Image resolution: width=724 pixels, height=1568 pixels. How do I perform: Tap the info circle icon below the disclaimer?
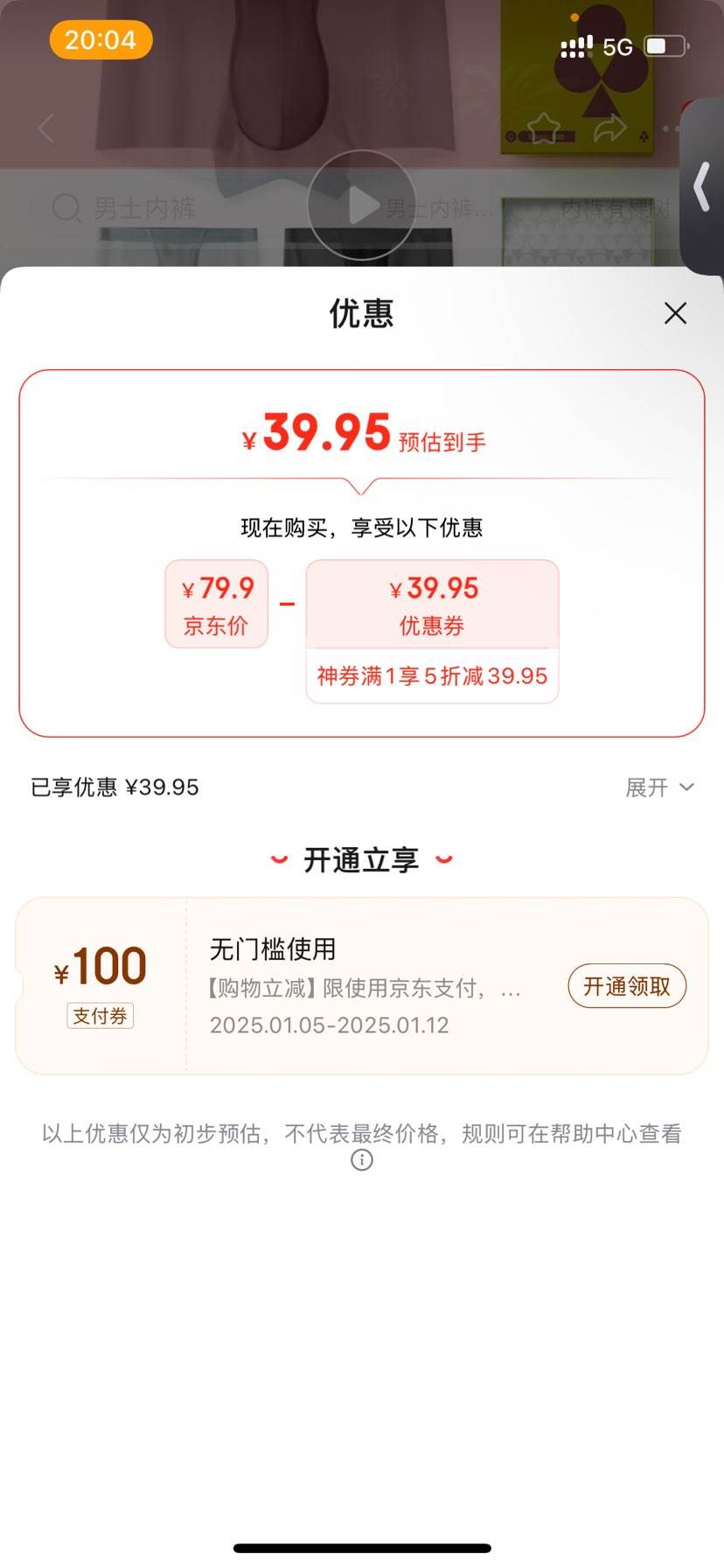pyautogui.click(x=361, y=1159)
